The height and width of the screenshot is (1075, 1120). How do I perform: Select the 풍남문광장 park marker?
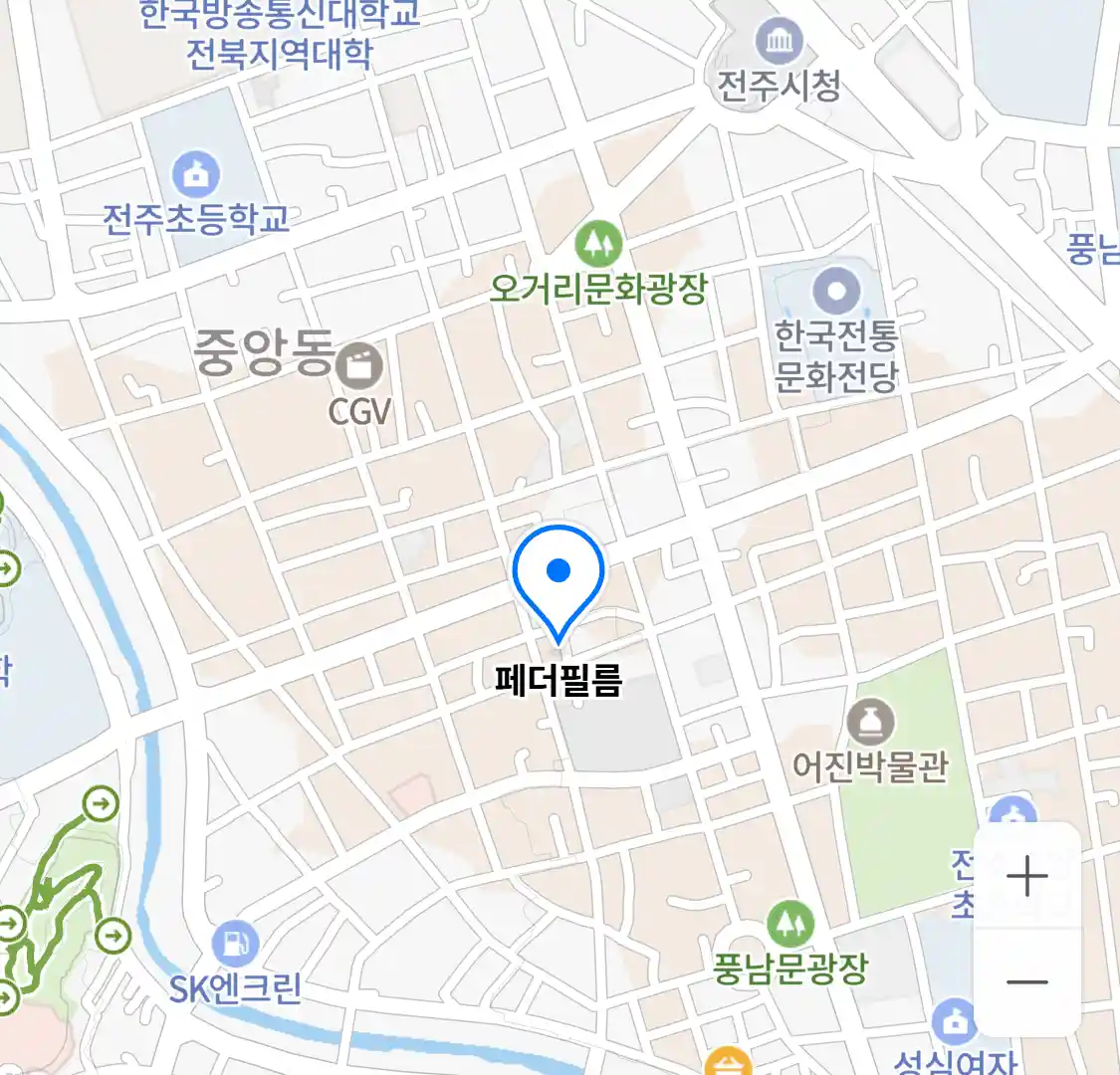790,924
